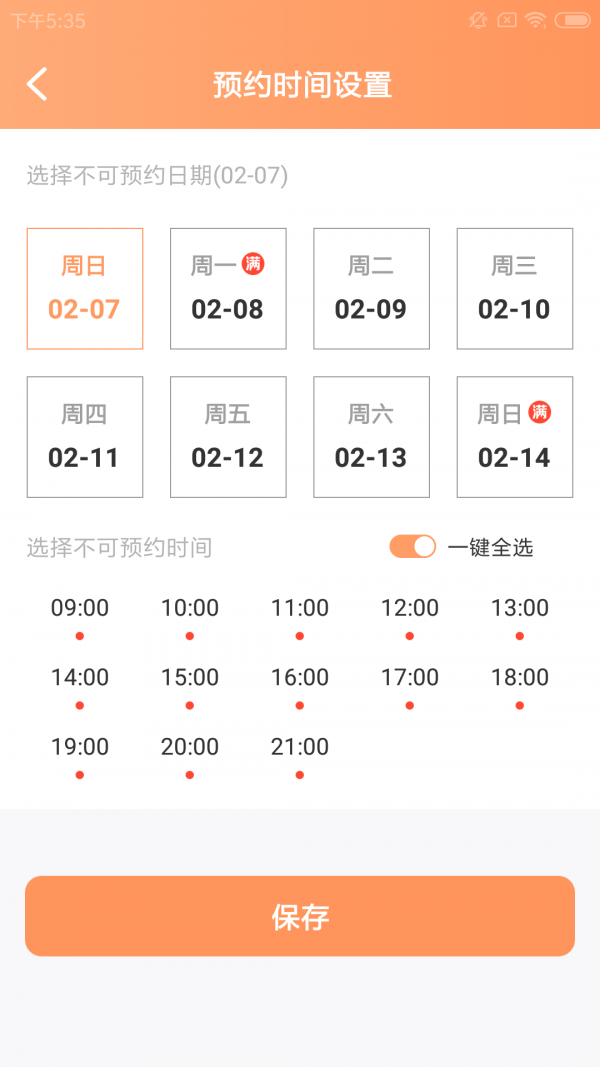
Task: Choose date 周二 02-09
Action: coord(371,289)
